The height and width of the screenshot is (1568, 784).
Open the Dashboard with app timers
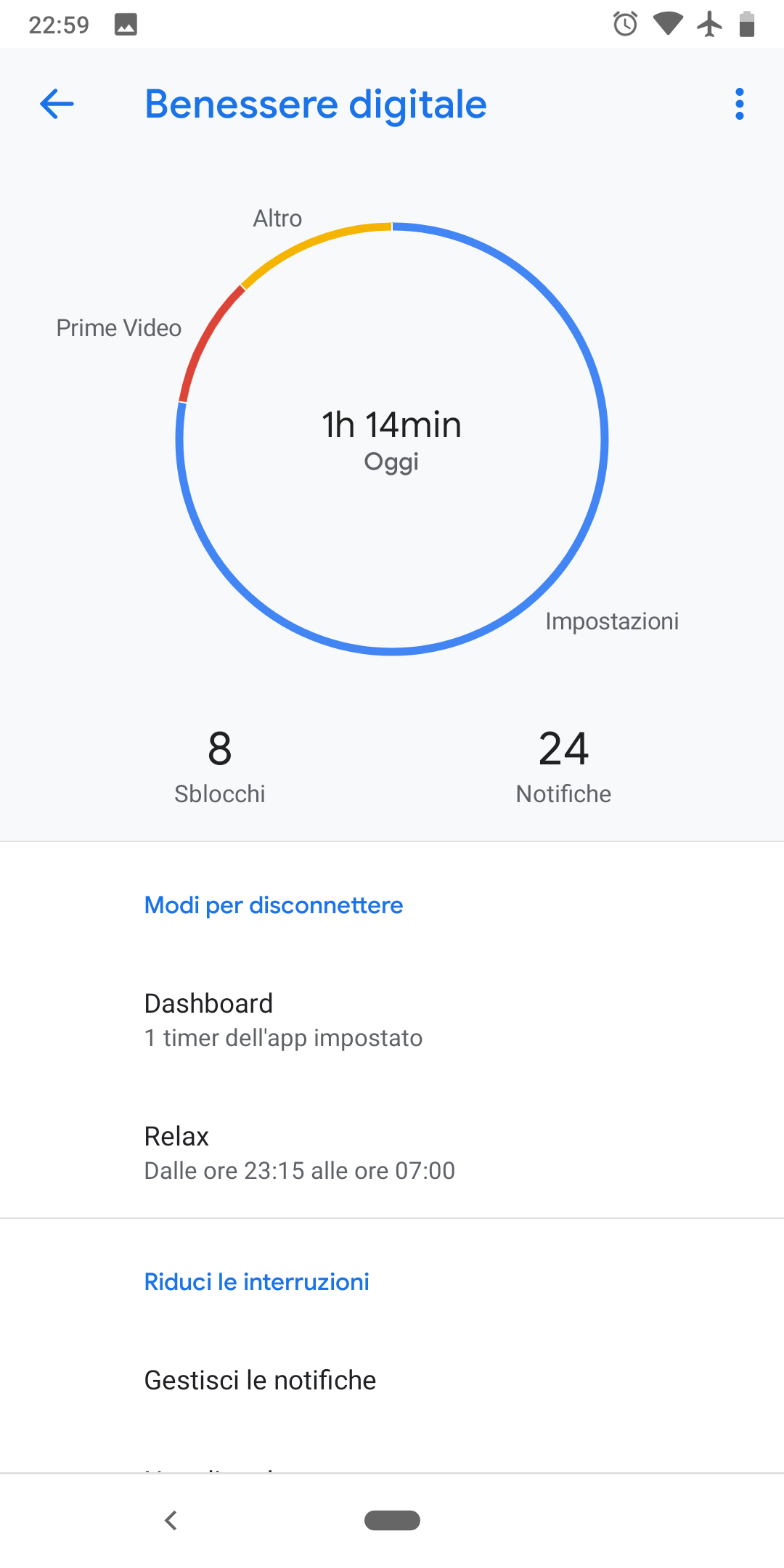pos(392,1020)
